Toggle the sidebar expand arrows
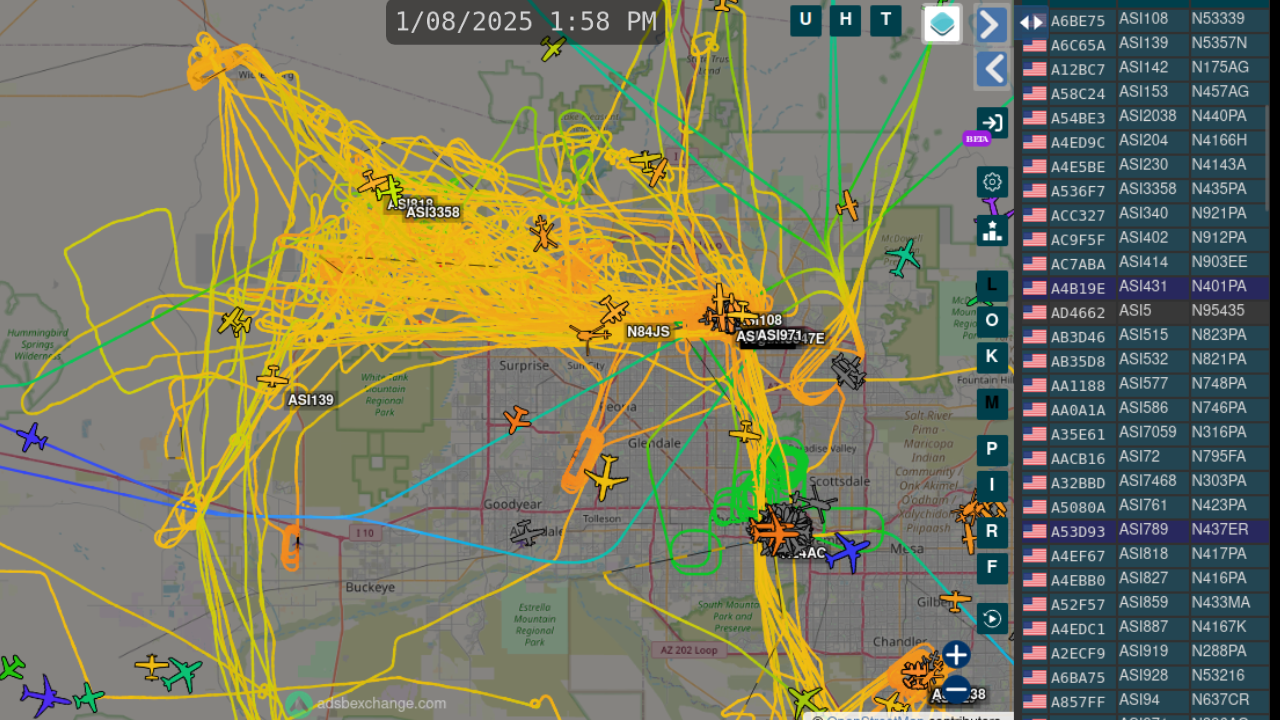 click(1031, 22)
